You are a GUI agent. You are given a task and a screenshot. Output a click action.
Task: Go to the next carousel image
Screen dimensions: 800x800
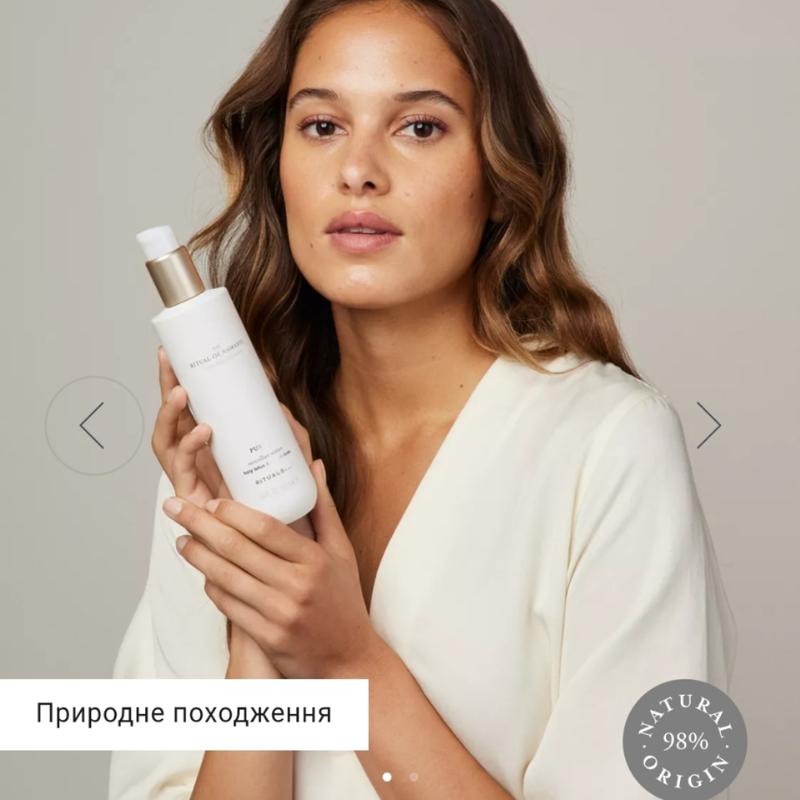708,425
